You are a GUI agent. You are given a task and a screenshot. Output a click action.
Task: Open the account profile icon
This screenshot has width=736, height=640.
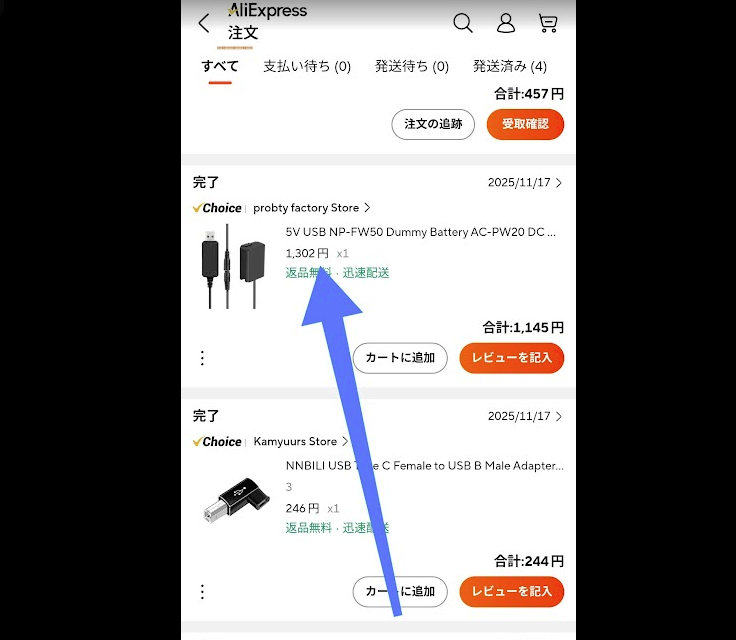click(506, 23)
